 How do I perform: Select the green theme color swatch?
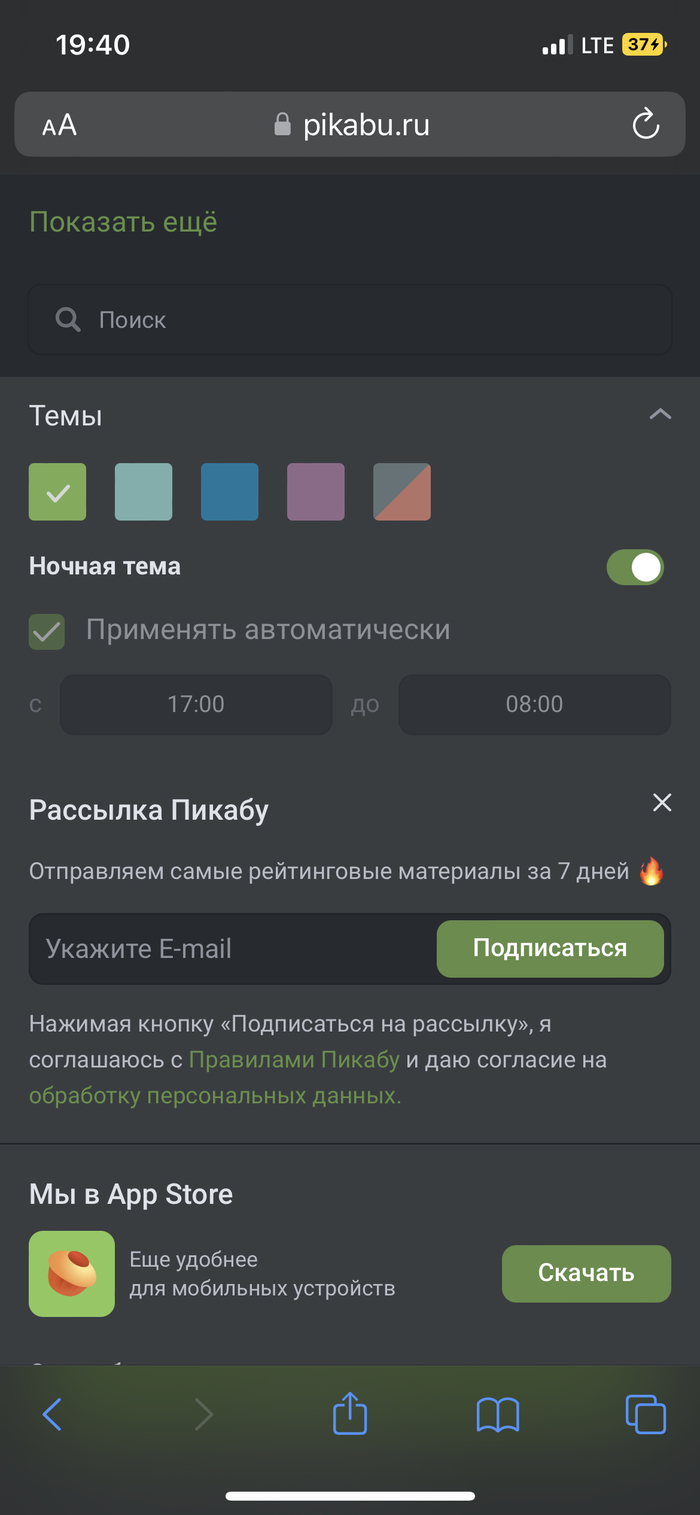[x=58, y=492]
